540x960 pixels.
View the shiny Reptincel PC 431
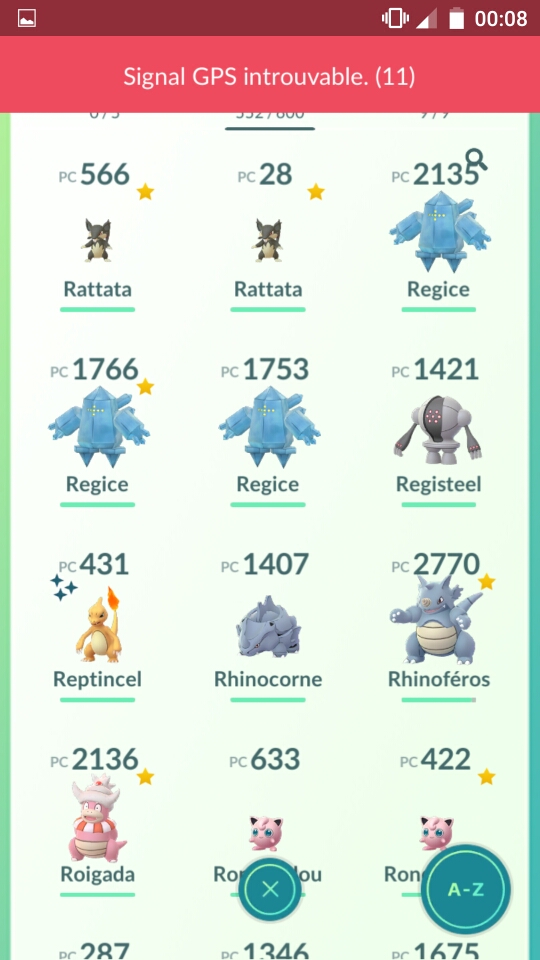[x=97, y=626]
